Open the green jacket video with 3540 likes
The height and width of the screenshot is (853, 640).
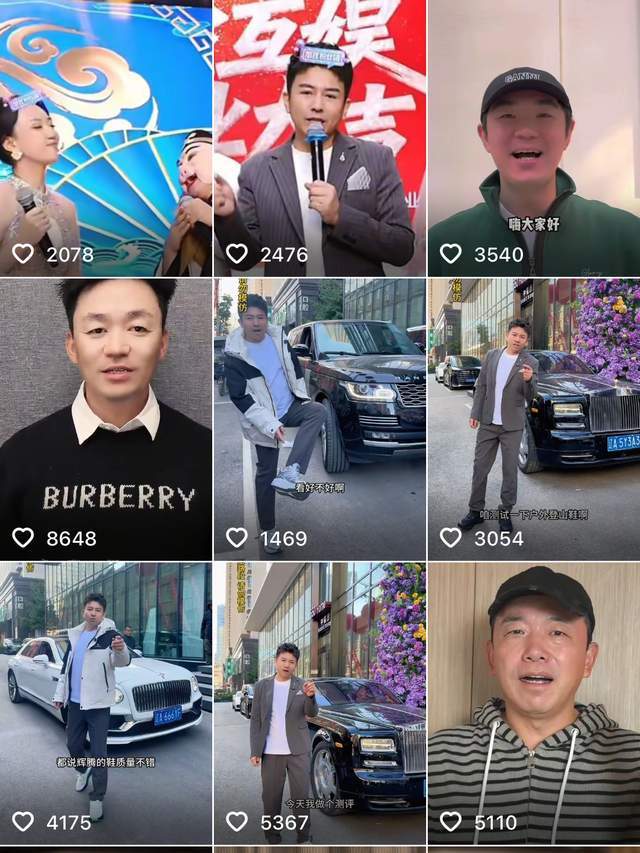534,138
